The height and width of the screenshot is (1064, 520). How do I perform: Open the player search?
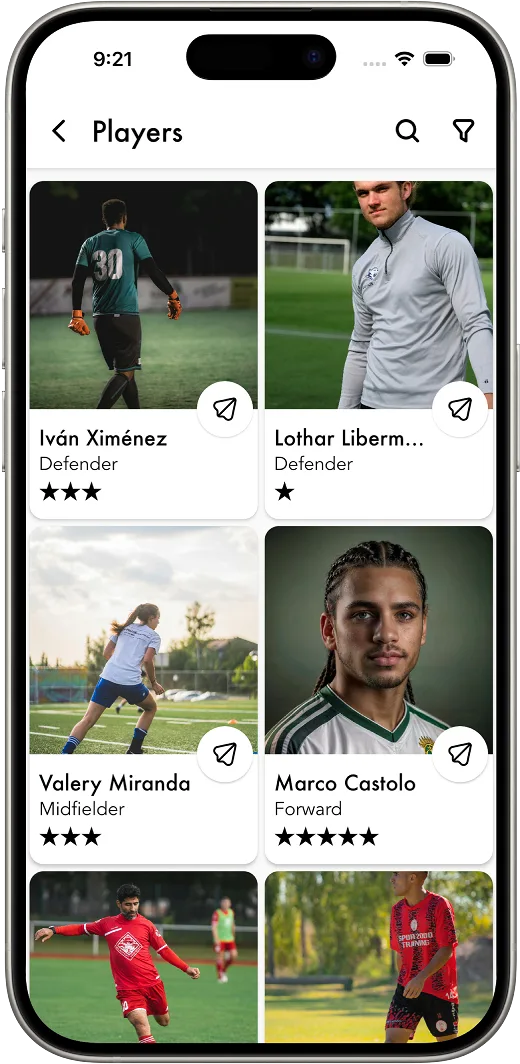click(x=407, y=131)
